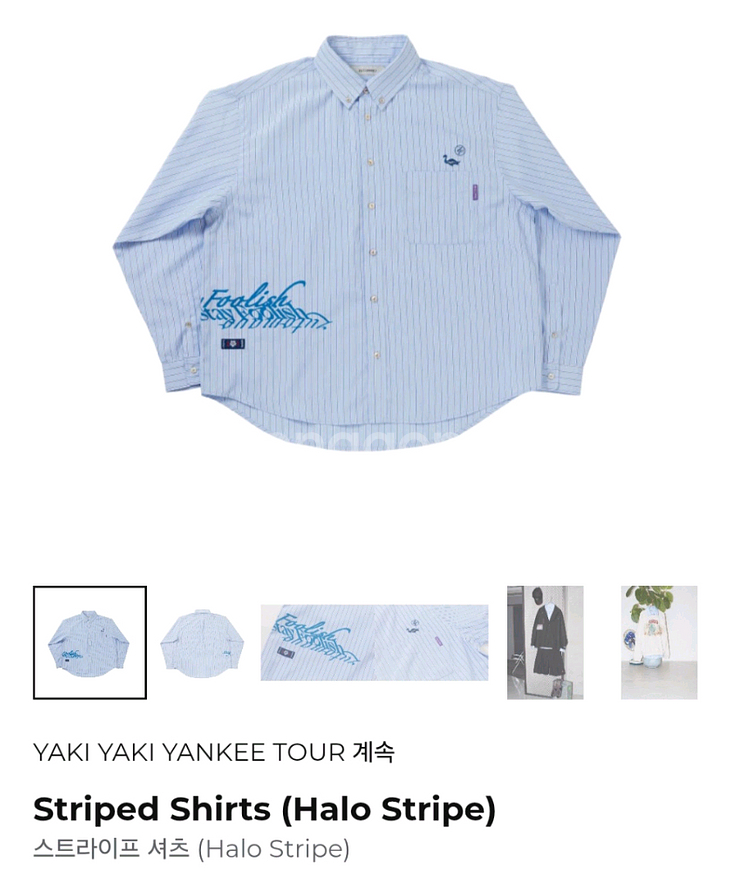Select the first shirt front thumbnail
Screen dimensions: 750x893
point(90,642)
